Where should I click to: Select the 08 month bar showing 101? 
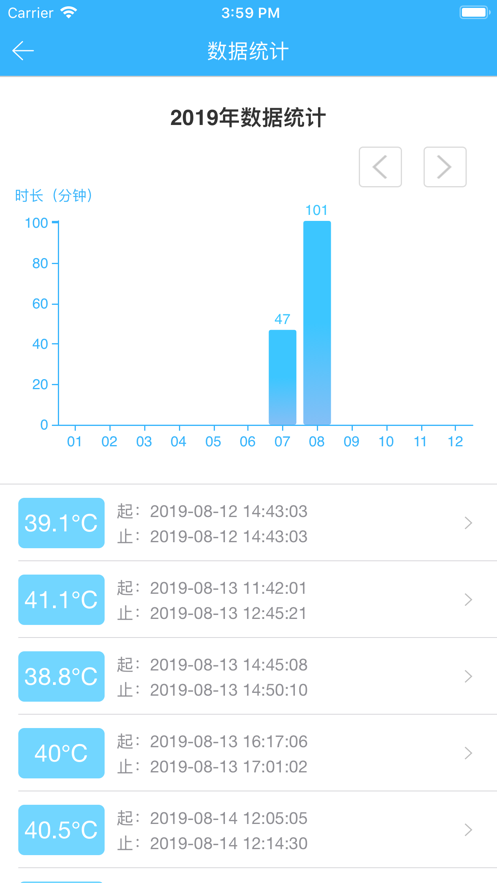[x=317, y=323]
